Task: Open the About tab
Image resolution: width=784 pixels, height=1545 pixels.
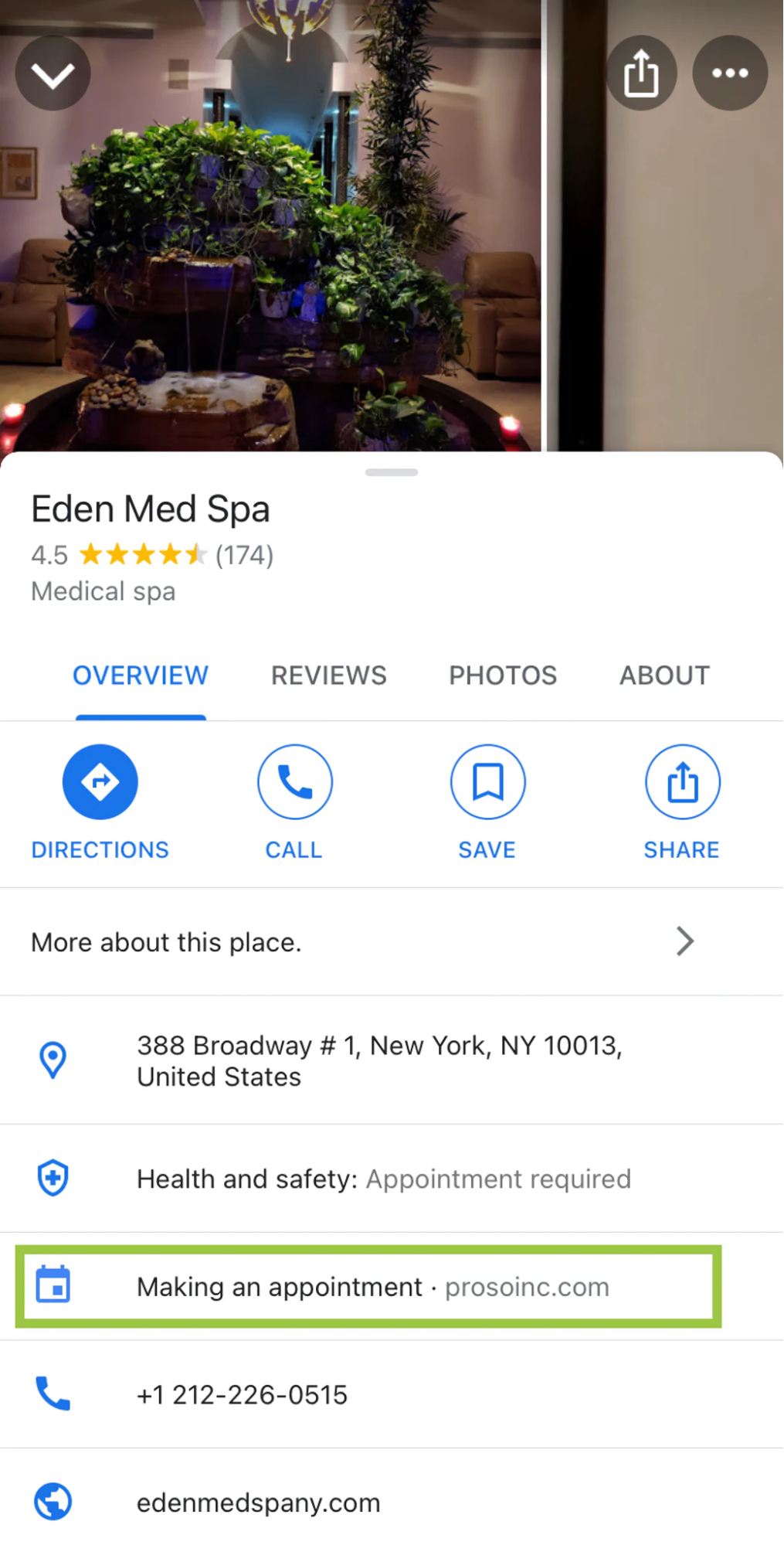Action: coord(664,676)
